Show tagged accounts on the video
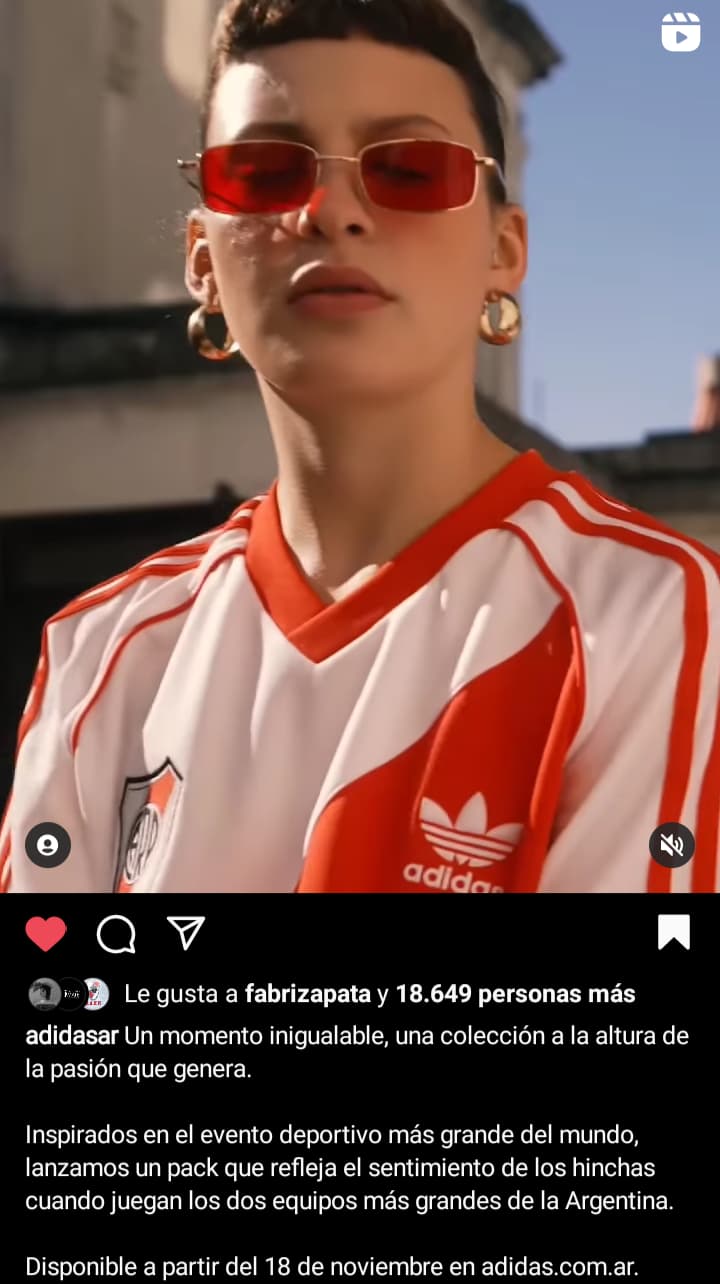This screenshot has height=1284, width=720. 48,845
